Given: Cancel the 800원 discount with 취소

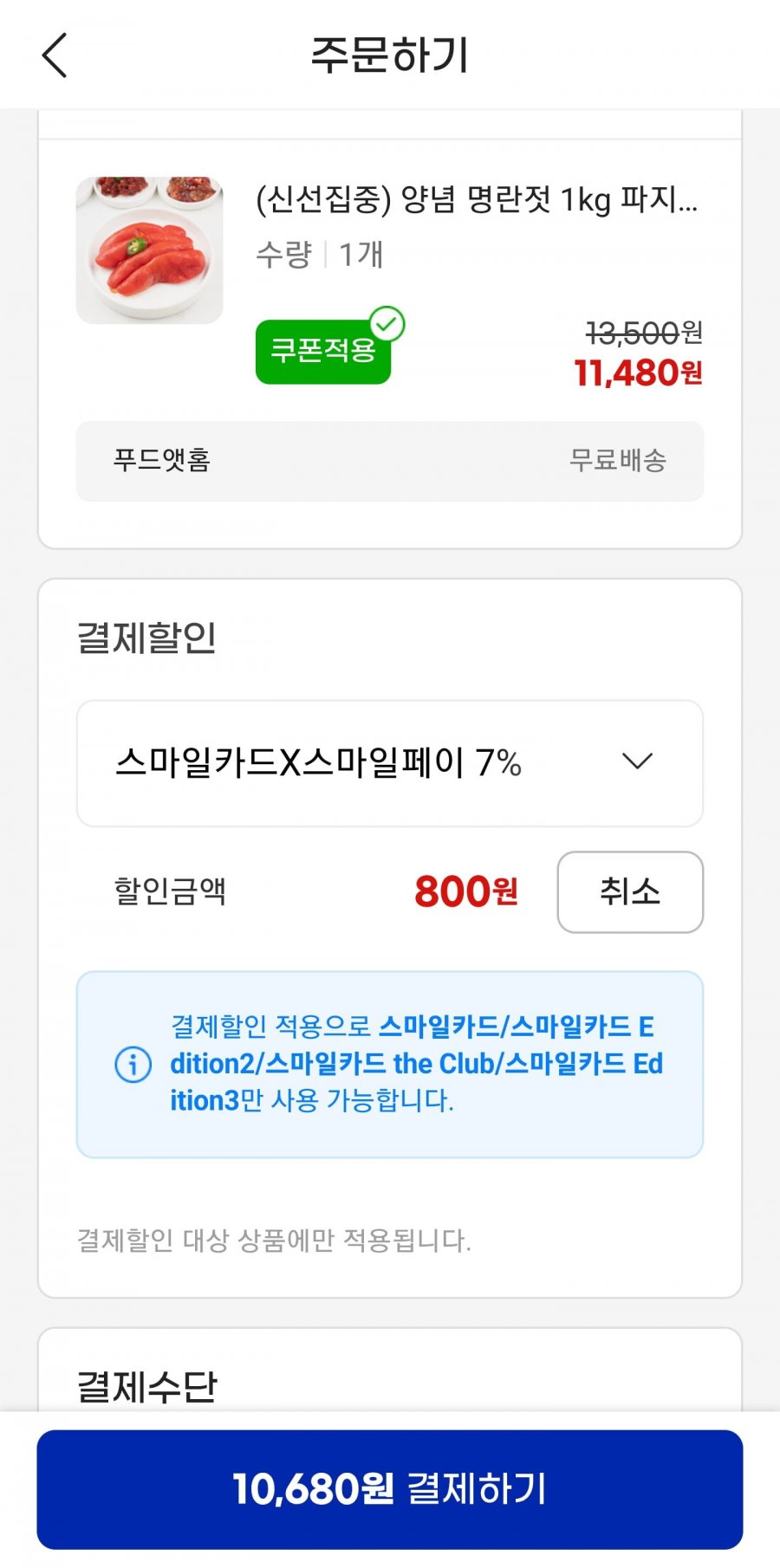Looking at the screenshot, I should pos(630,891).
